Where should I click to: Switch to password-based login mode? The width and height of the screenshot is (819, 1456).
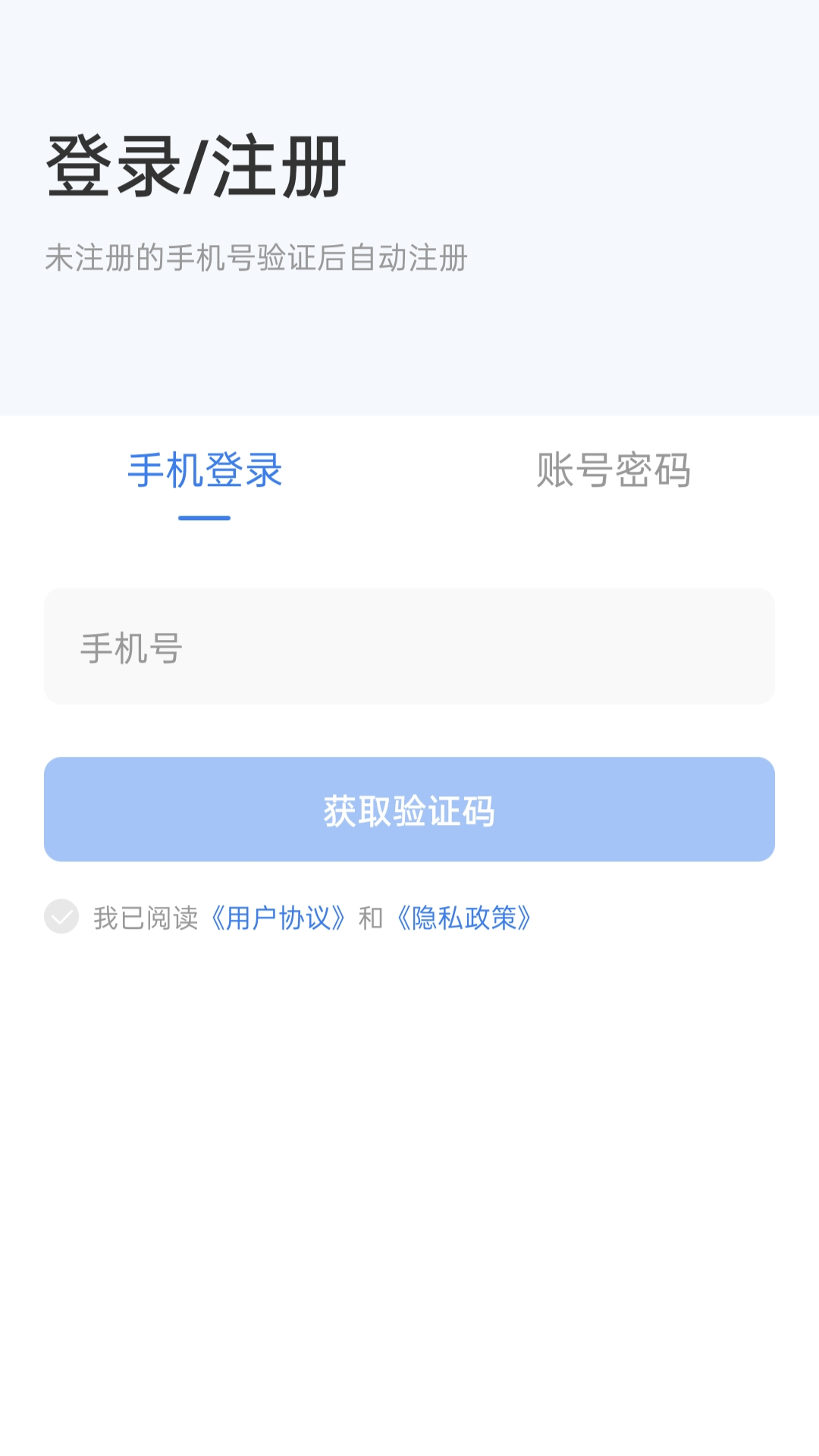614,470
